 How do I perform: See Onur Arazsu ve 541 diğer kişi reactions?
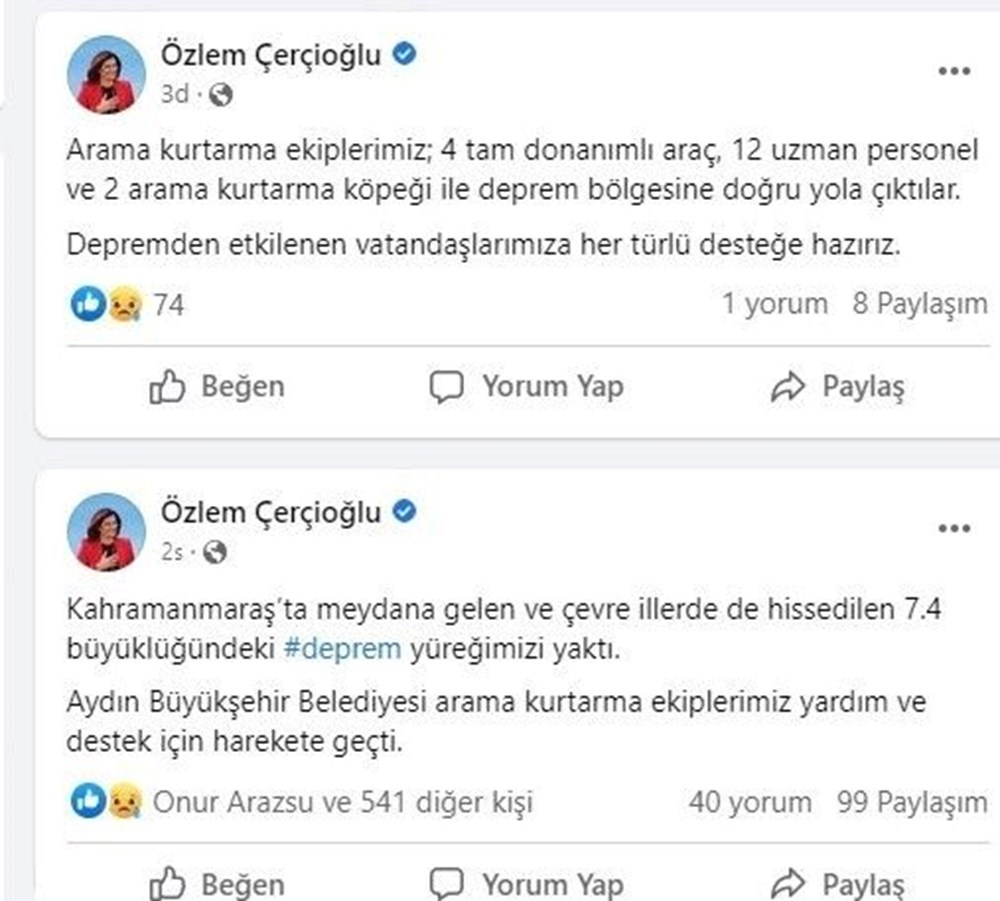tap(342, 802)
